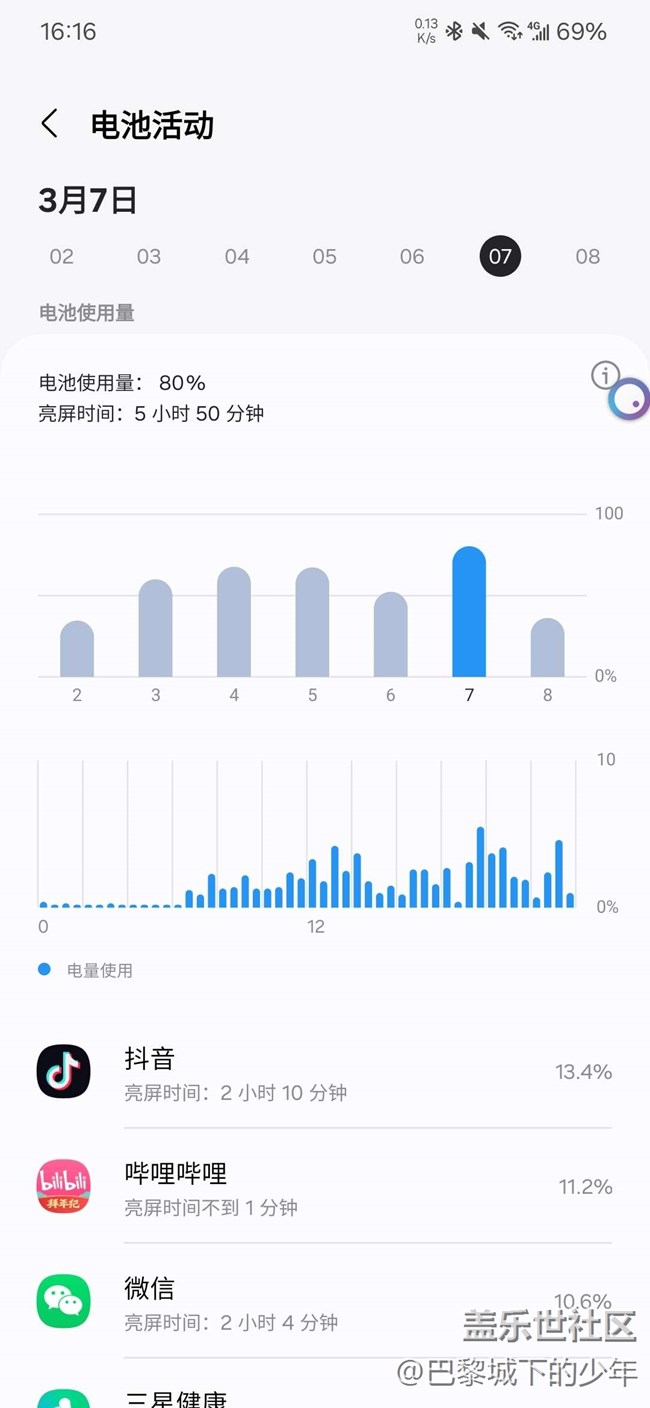Open 微信 battery usage details
Viewport: 650px width, 1408px height.
[325, 1301]
